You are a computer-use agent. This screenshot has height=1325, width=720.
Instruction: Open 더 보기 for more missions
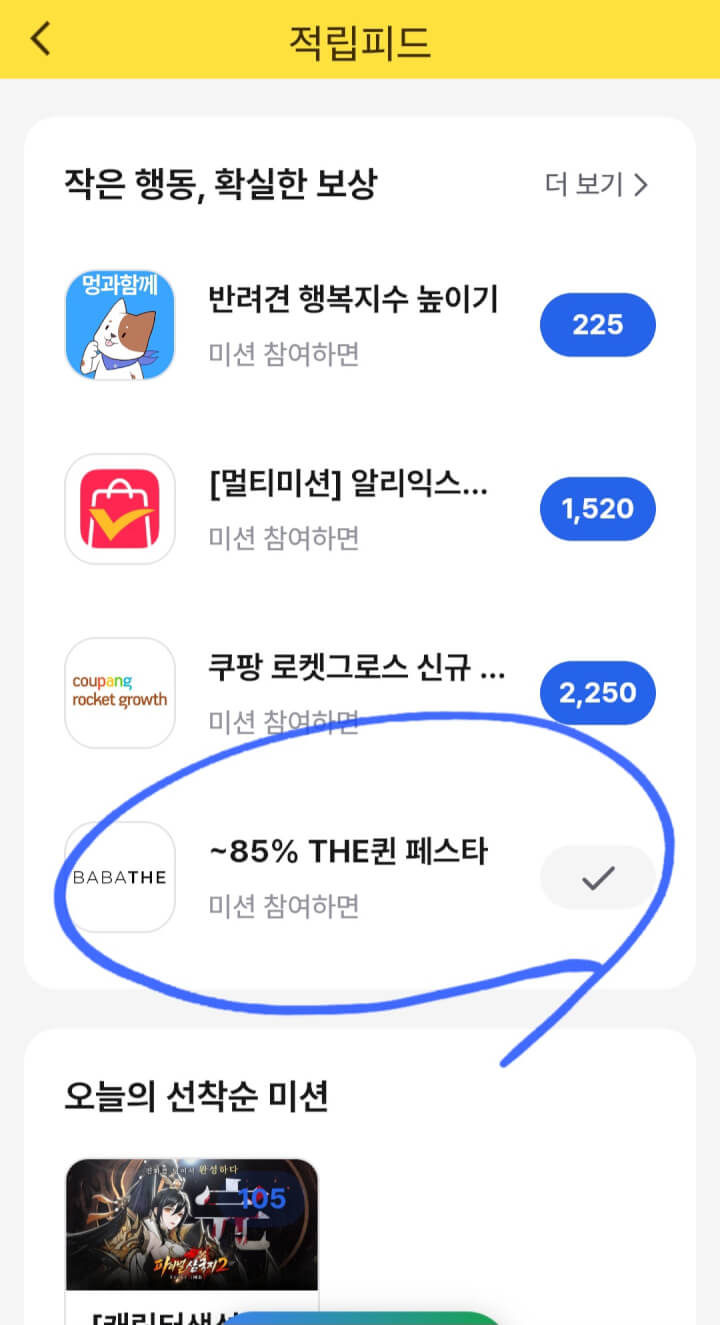click(596, 185)
